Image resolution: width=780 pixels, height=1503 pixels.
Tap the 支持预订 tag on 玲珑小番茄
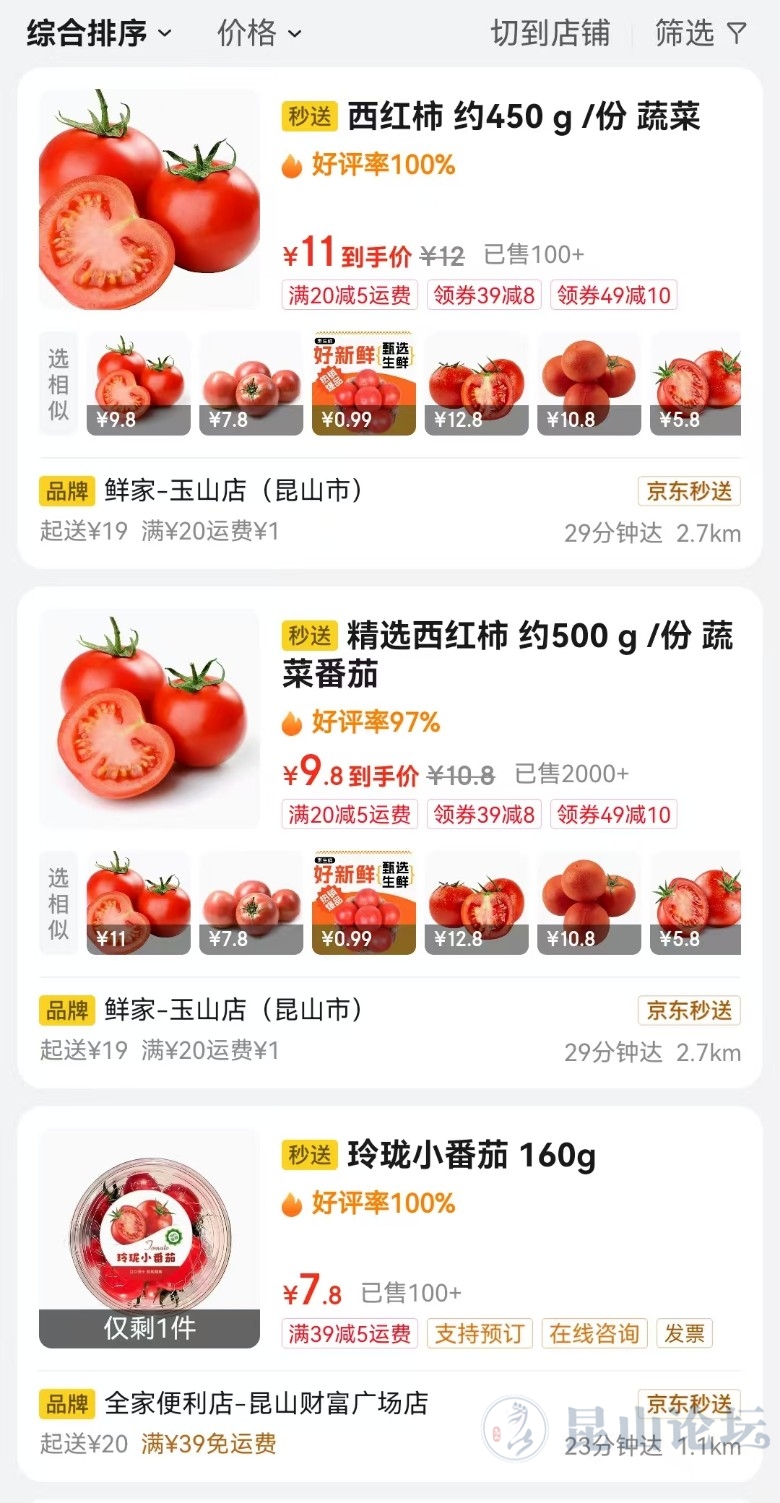click(479, 1333)
